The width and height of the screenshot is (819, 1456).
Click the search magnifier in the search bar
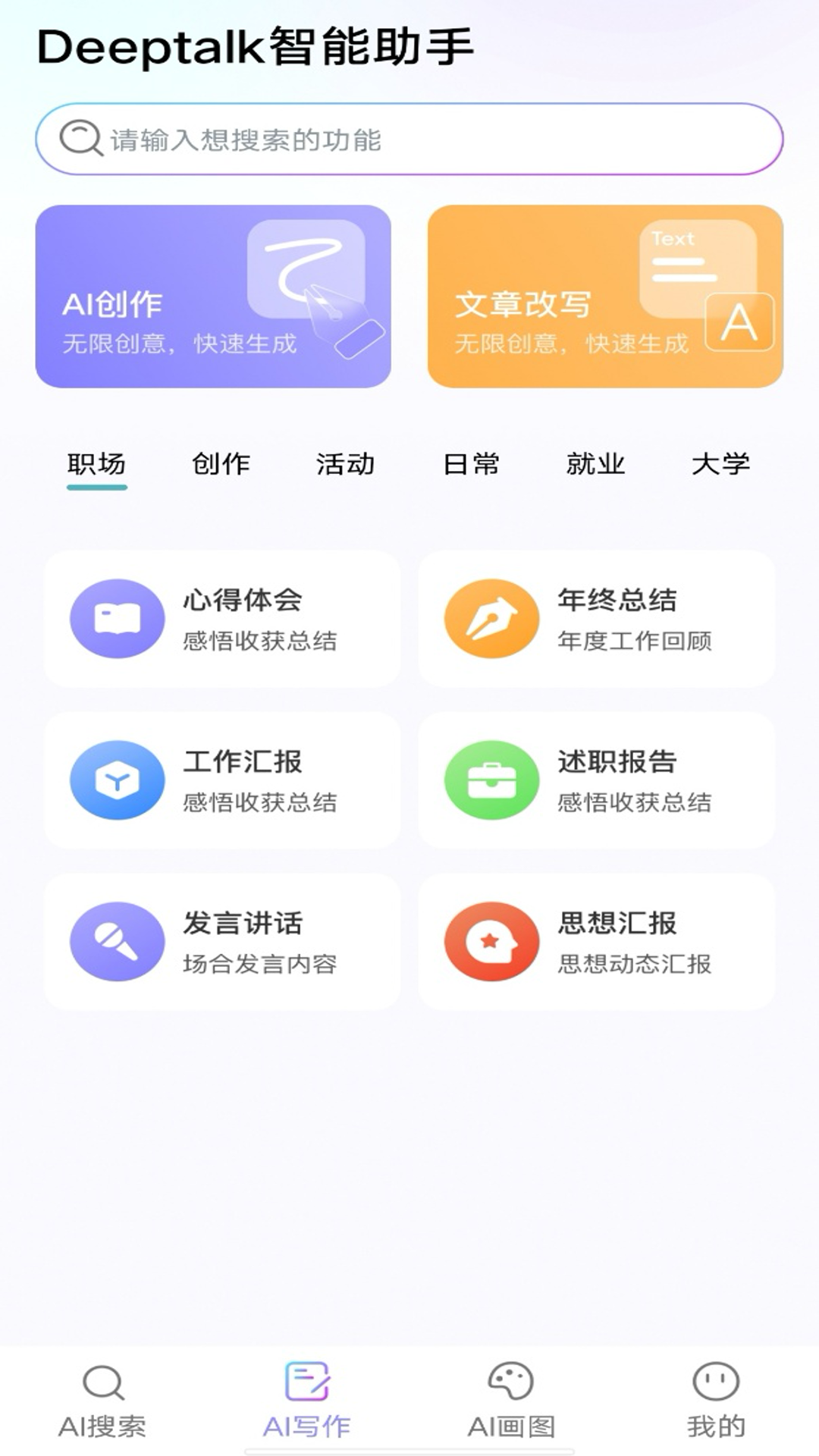[81, 138]
